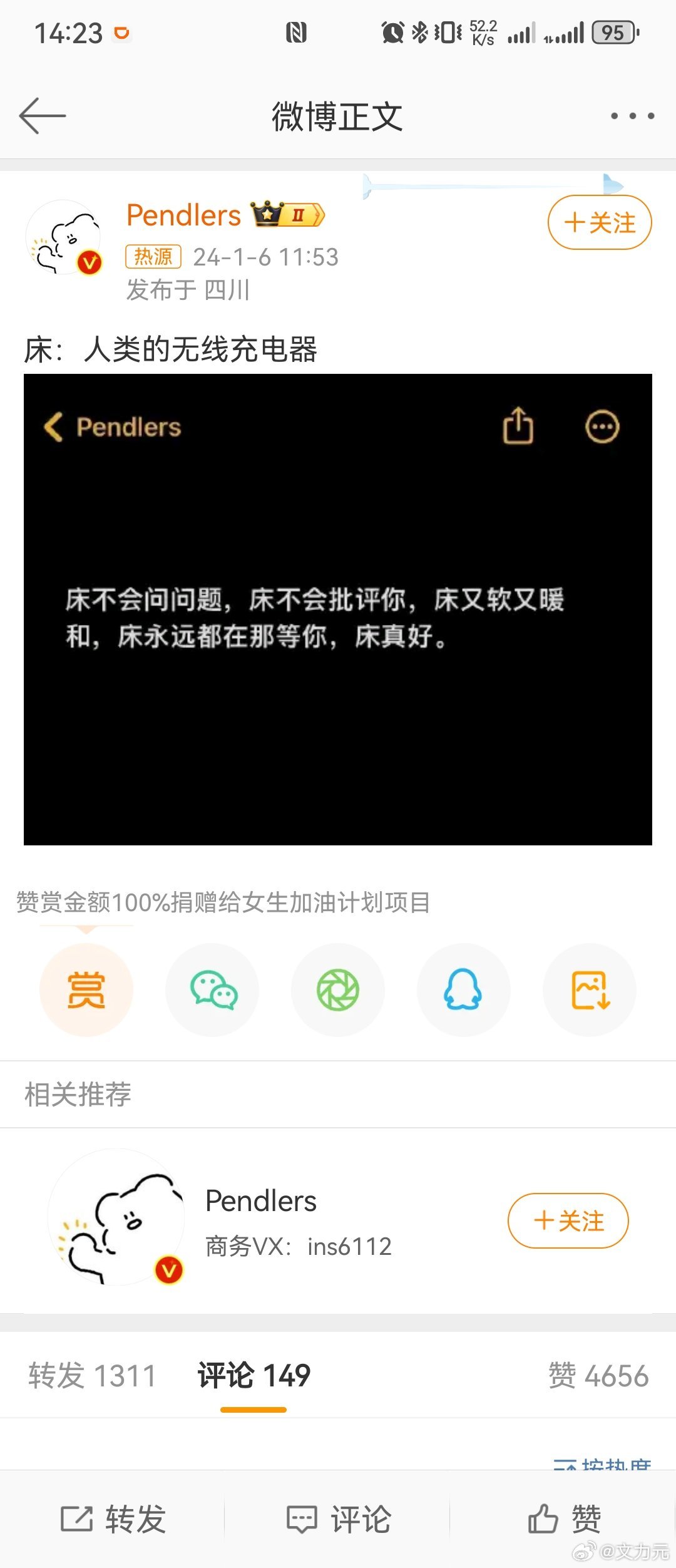The image size is (676, 1568).
Task: Follow Pendlers from the post header
Action: 599,223
